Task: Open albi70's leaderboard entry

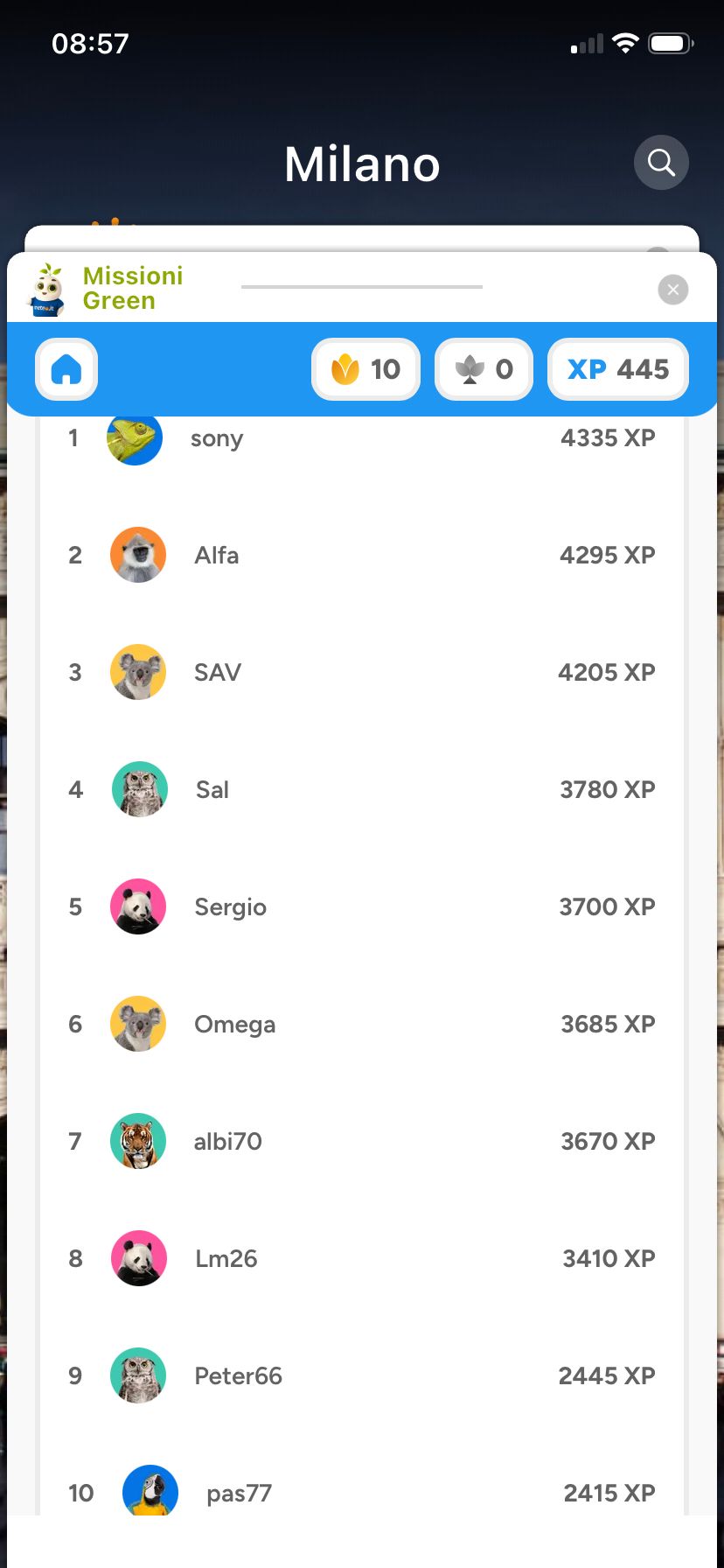Action: click(x=361, y=1141)
